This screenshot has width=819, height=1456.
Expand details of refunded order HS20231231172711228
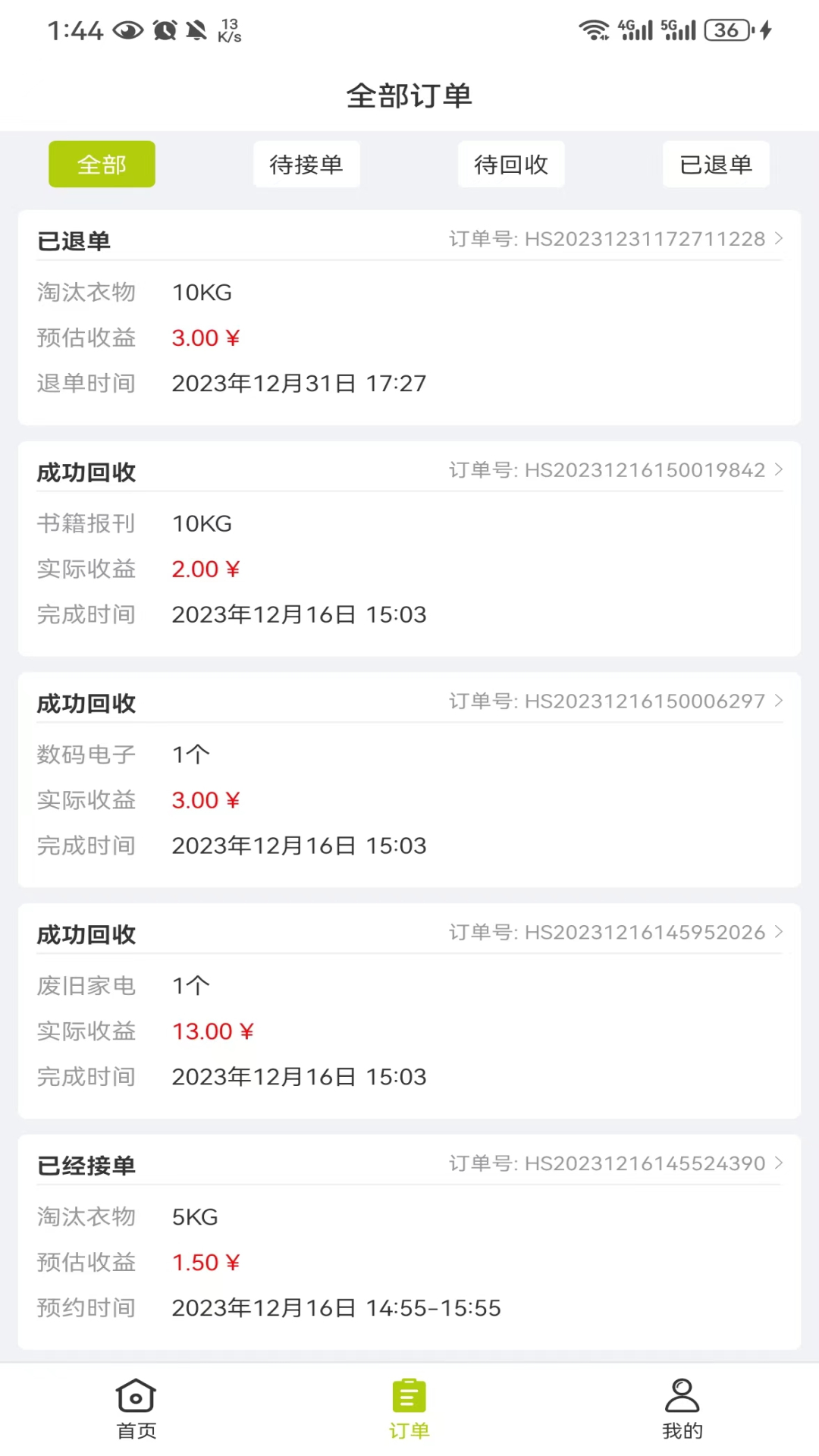778,238
